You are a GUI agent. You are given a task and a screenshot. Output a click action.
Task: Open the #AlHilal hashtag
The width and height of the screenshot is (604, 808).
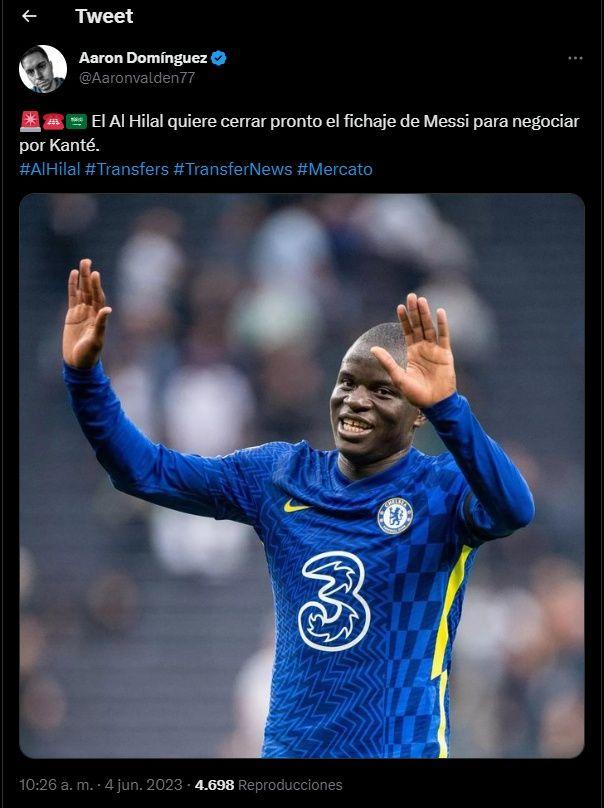(49, 169)
